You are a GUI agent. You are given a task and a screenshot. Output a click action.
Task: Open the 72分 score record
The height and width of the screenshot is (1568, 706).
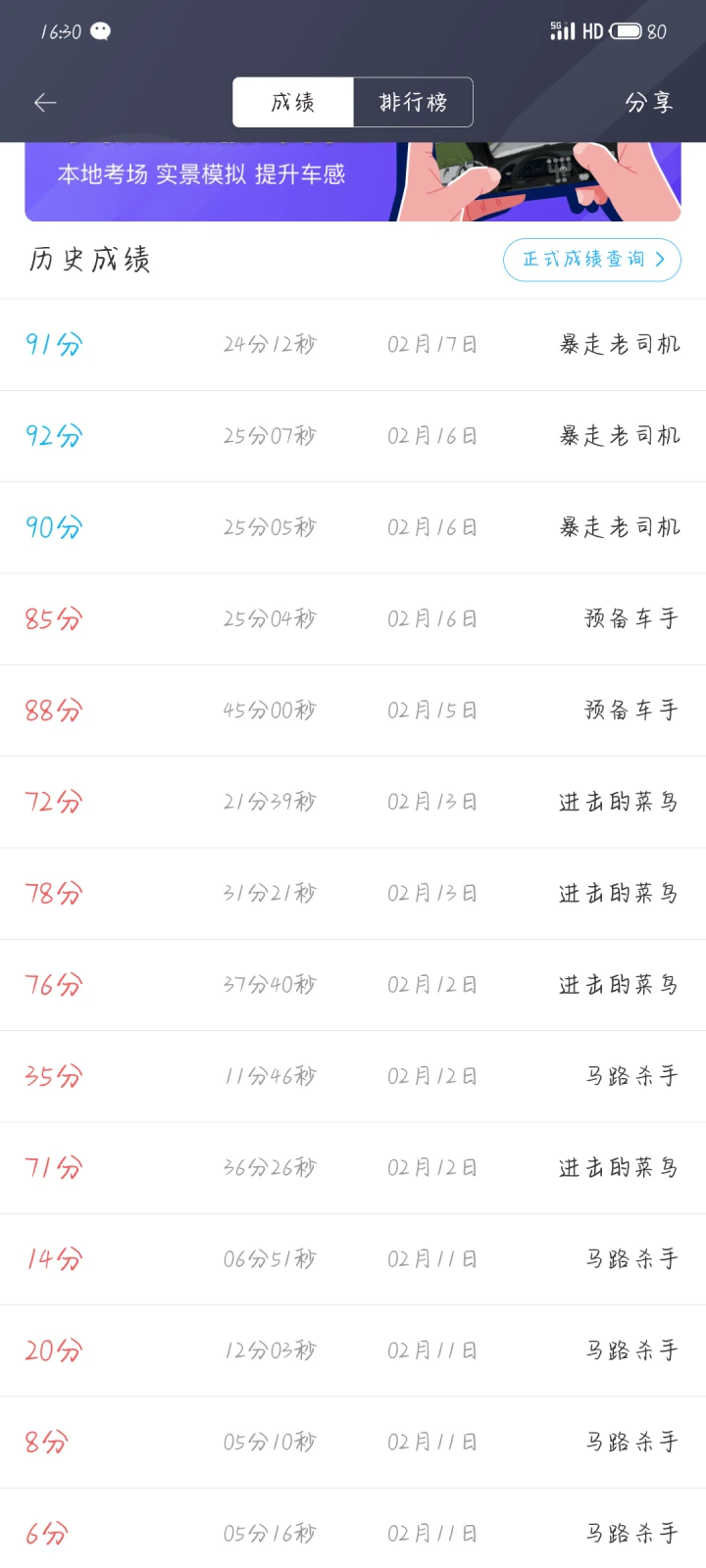[353, 802]
